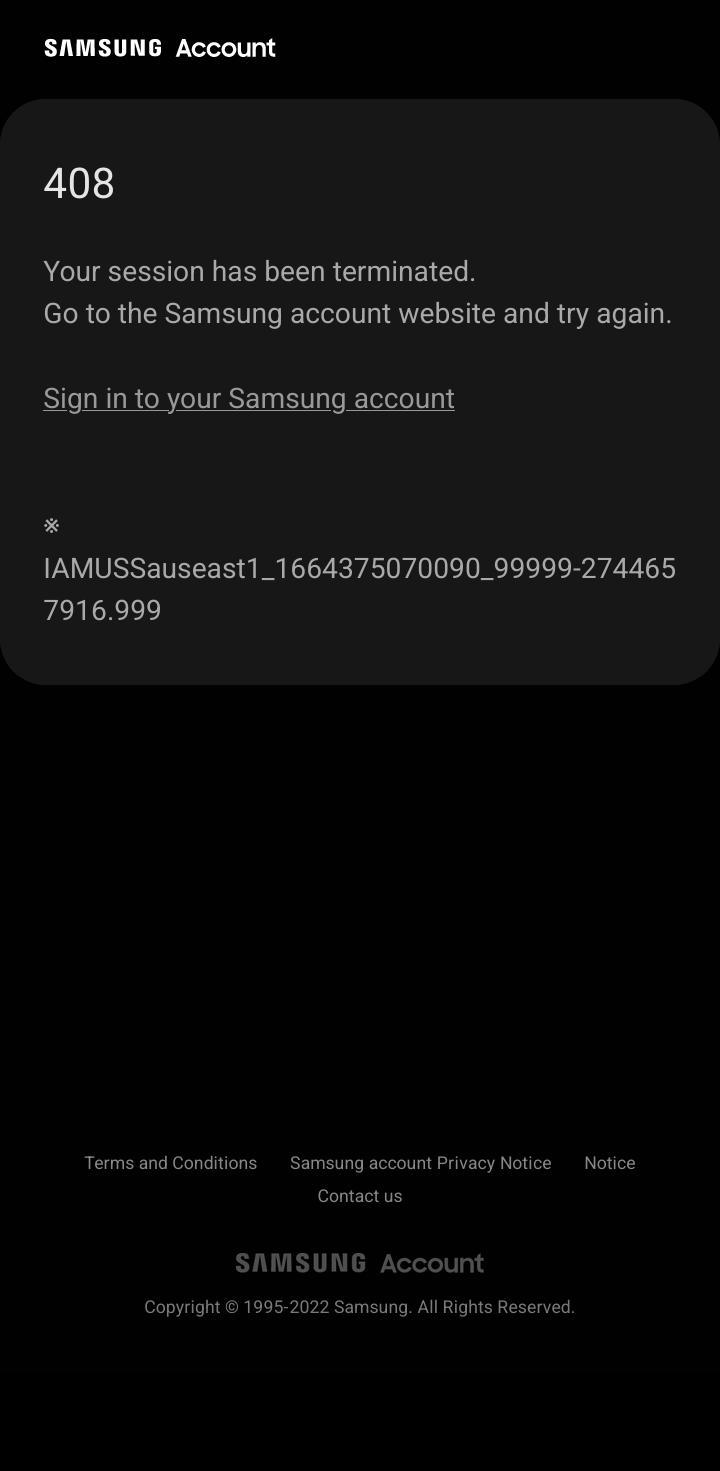This screenshot has height=1471, width=720.
Task: Click the session terminated message text
Action: pyautogui.click(x=259, y=270)
